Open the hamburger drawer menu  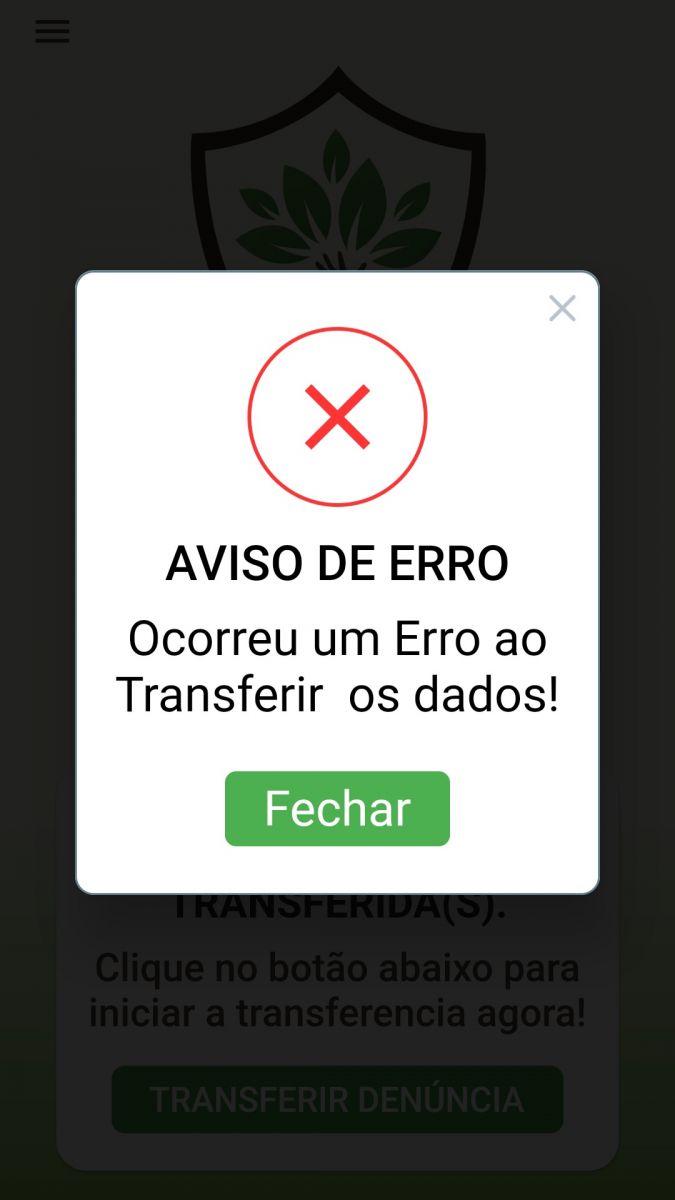(52, 32)
